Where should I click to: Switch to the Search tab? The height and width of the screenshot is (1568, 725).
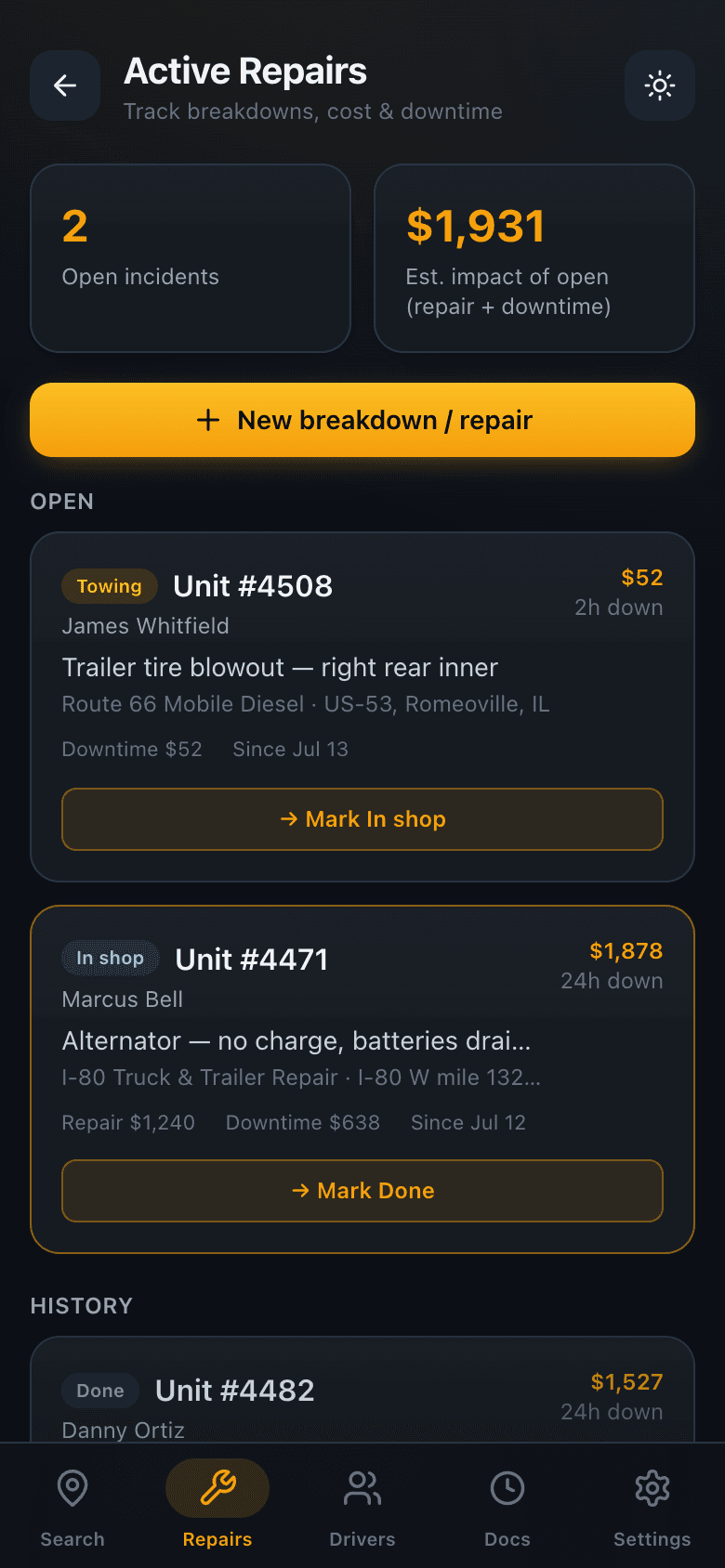(x=72, y=1507)
